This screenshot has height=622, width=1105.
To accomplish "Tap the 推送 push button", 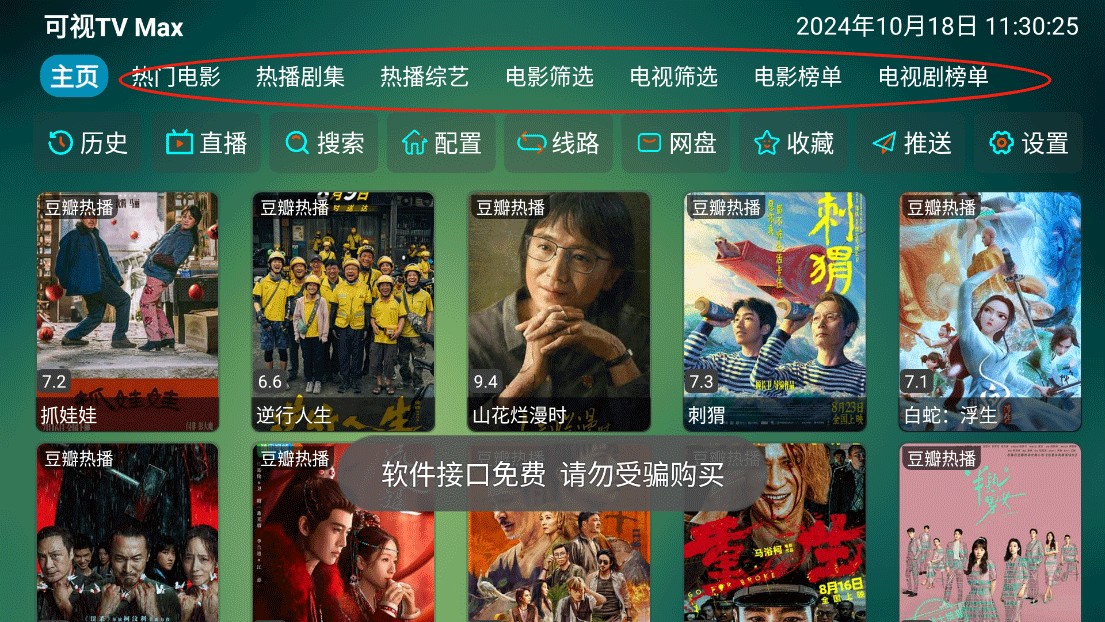I will [x=911, y=143].
